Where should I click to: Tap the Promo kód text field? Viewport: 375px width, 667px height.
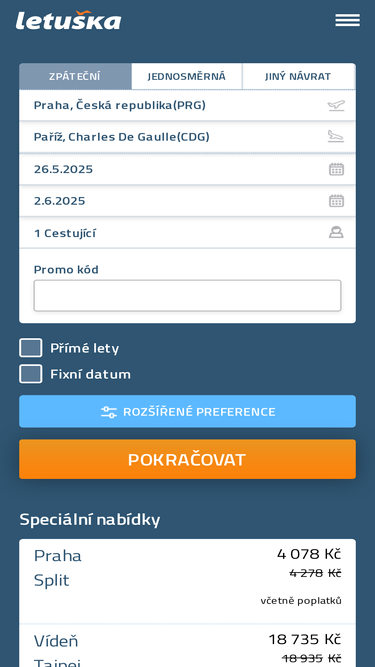(x=188, y=296)
